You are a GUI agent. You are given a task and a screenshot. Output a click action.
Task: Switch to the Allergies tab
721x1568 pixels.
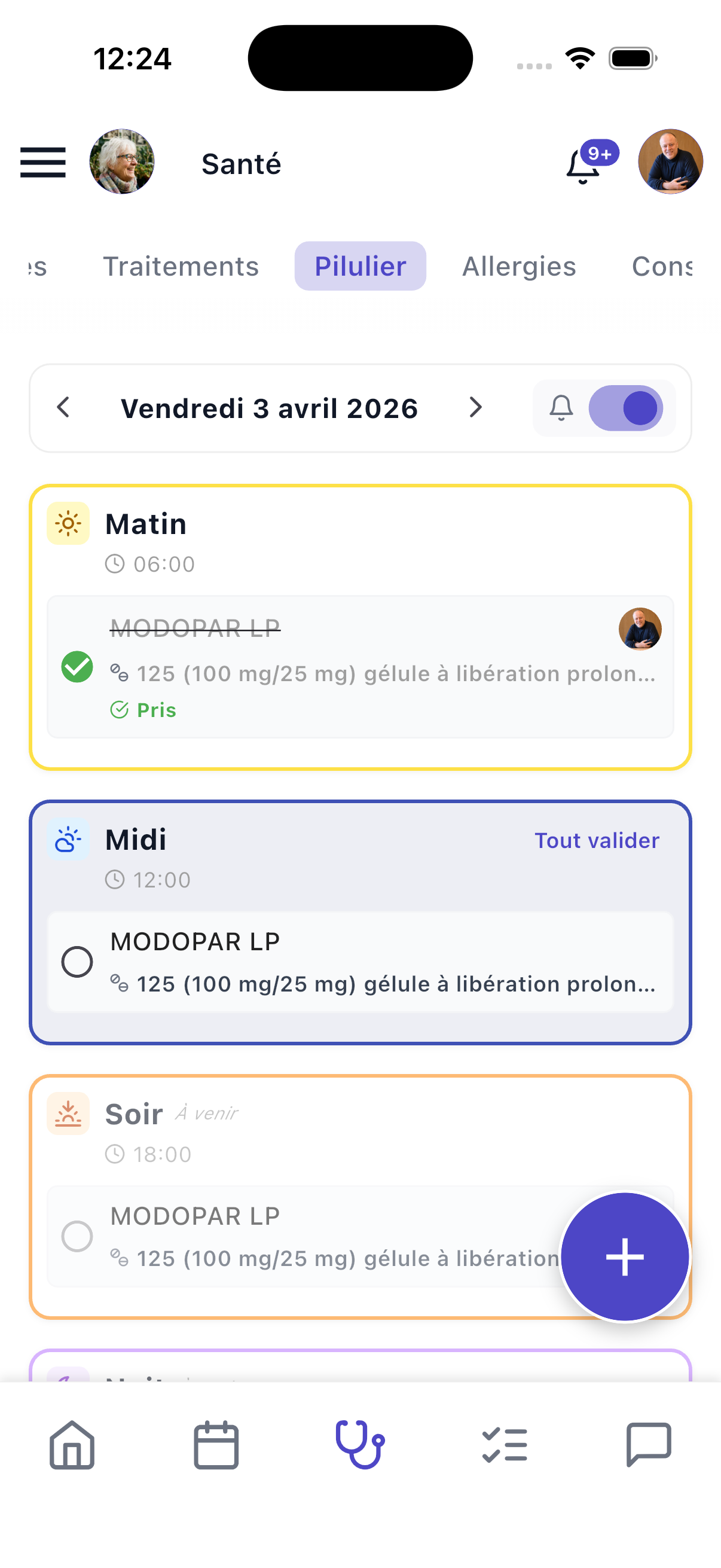518,266
